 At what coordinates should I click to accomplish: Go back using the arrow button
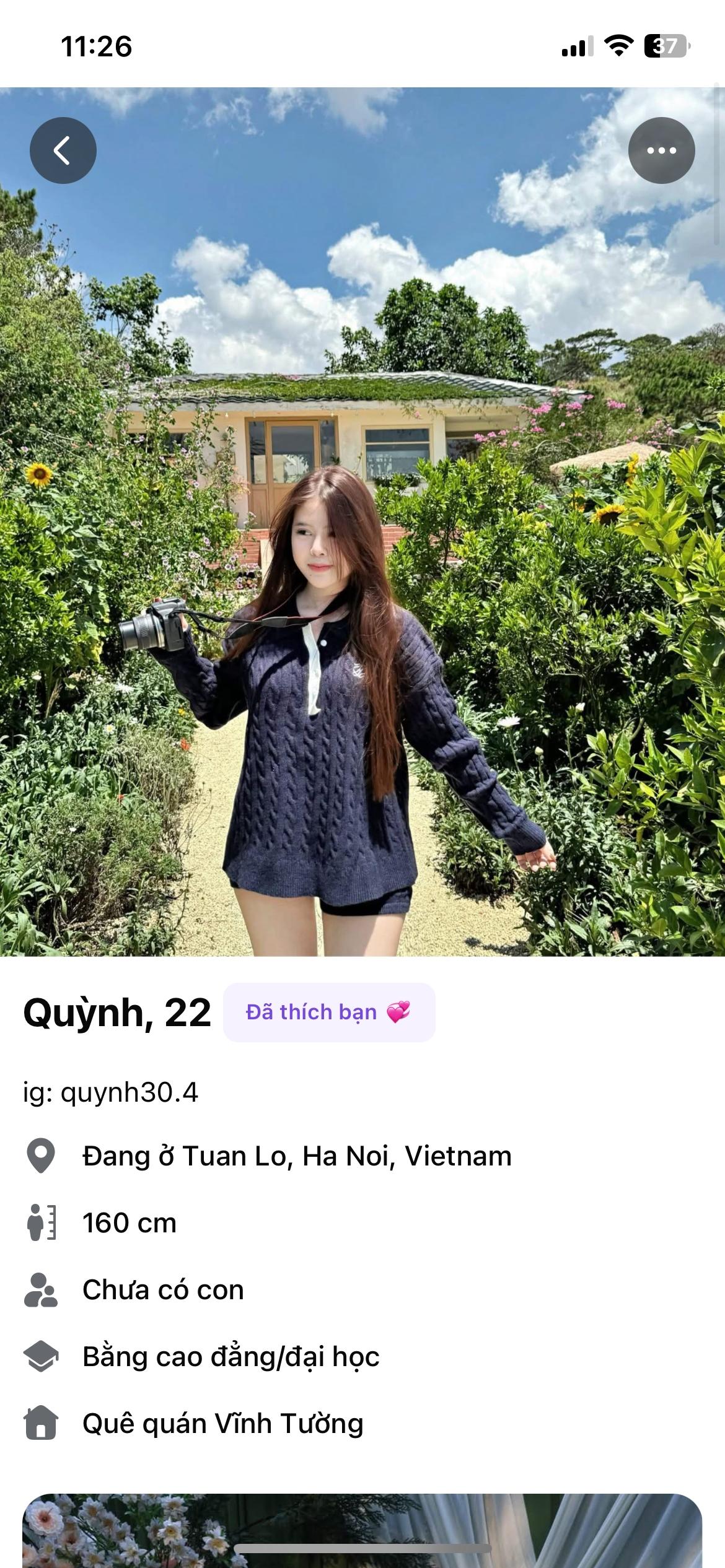tap(63, 150)
